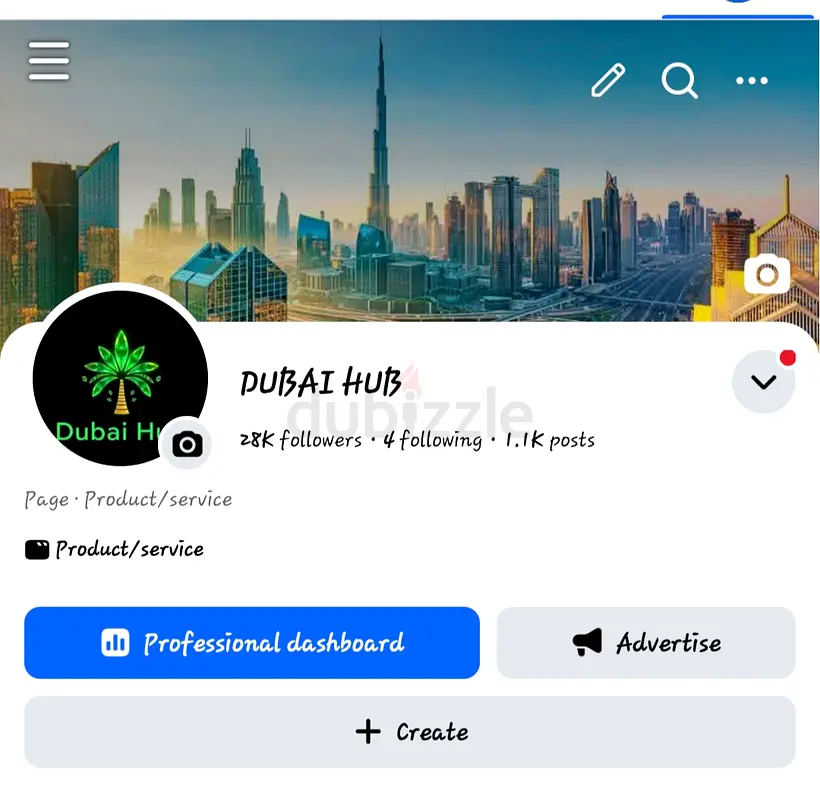Screen dimensions: 820x800
Task: View the 4 following list
Action: [432, 440]
